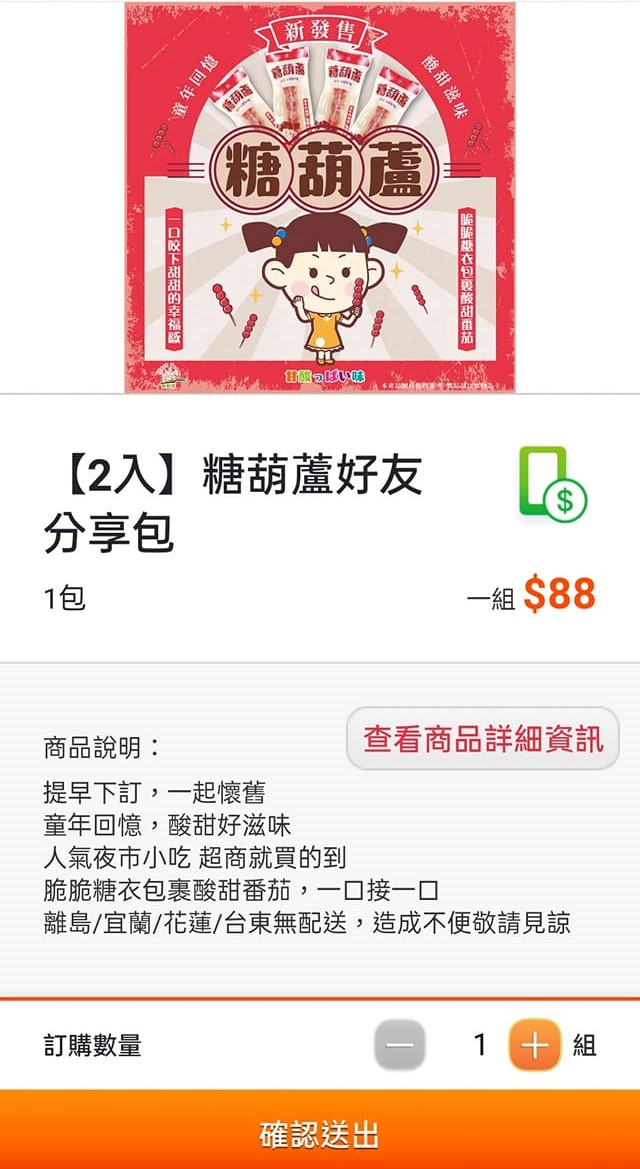Open the 糖葫蘆 product image
This screenshot has height=1169, width=640.
(320, 197)
